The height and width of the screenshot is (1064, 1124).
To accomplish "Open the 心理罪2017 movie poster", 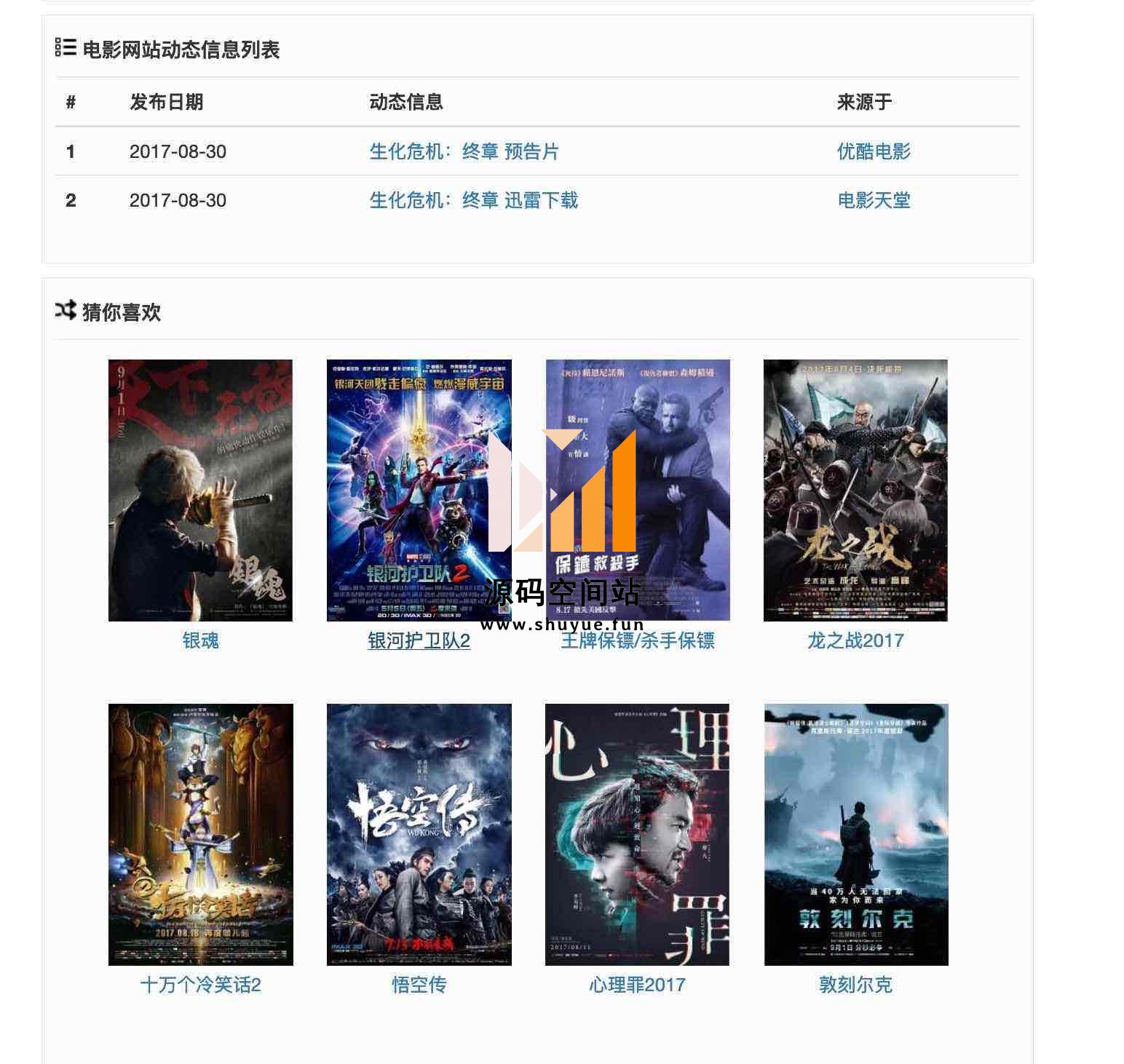I will pos(637,834).
